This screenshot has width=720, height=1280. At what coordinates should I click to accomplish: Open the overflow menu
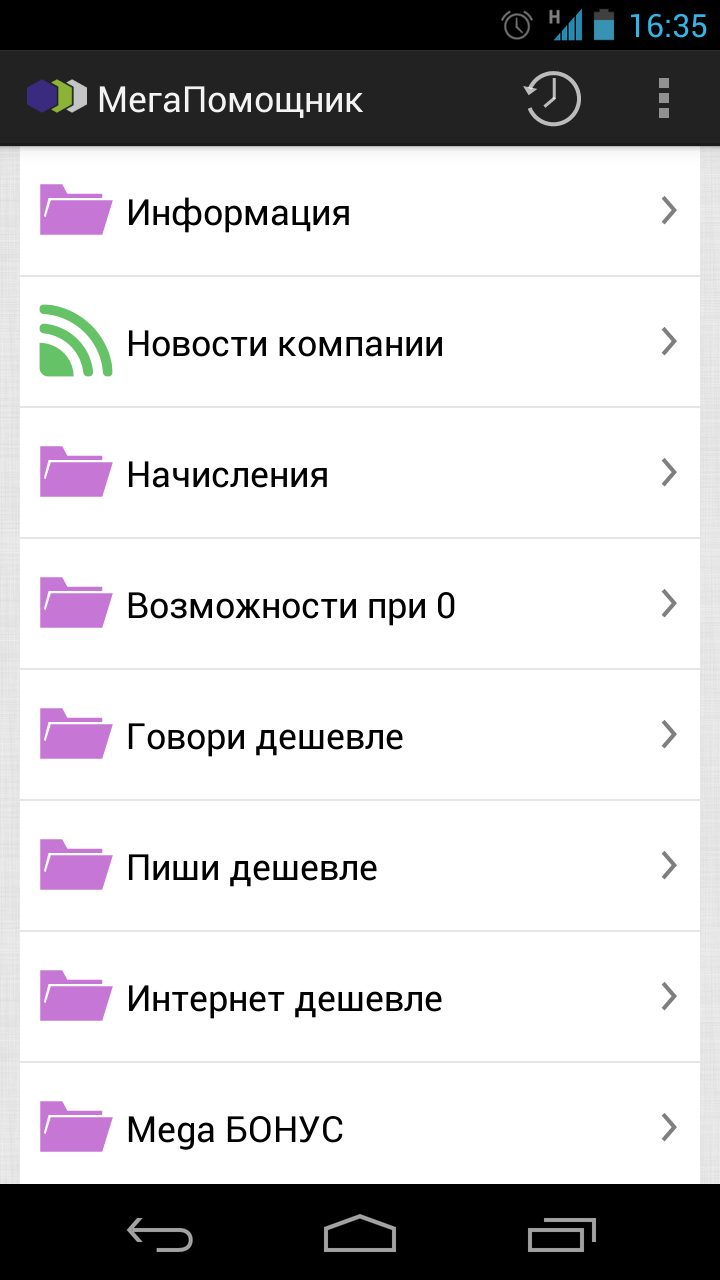point(663,99)
